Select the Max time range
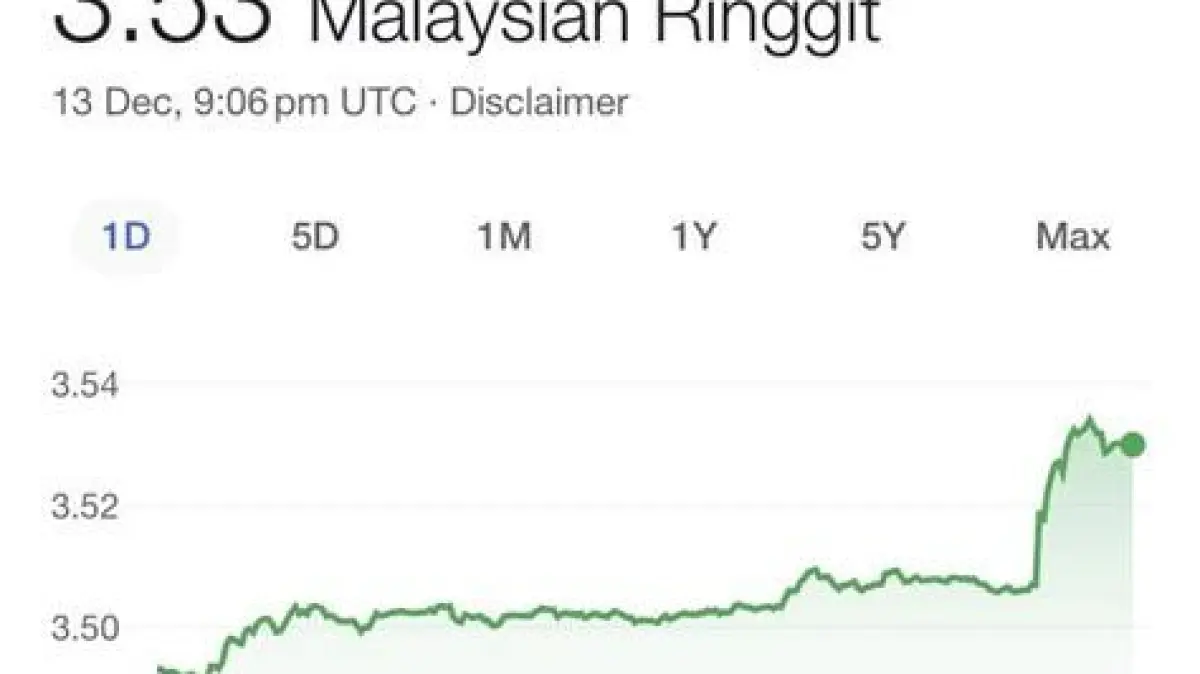 coord(1072,238)
